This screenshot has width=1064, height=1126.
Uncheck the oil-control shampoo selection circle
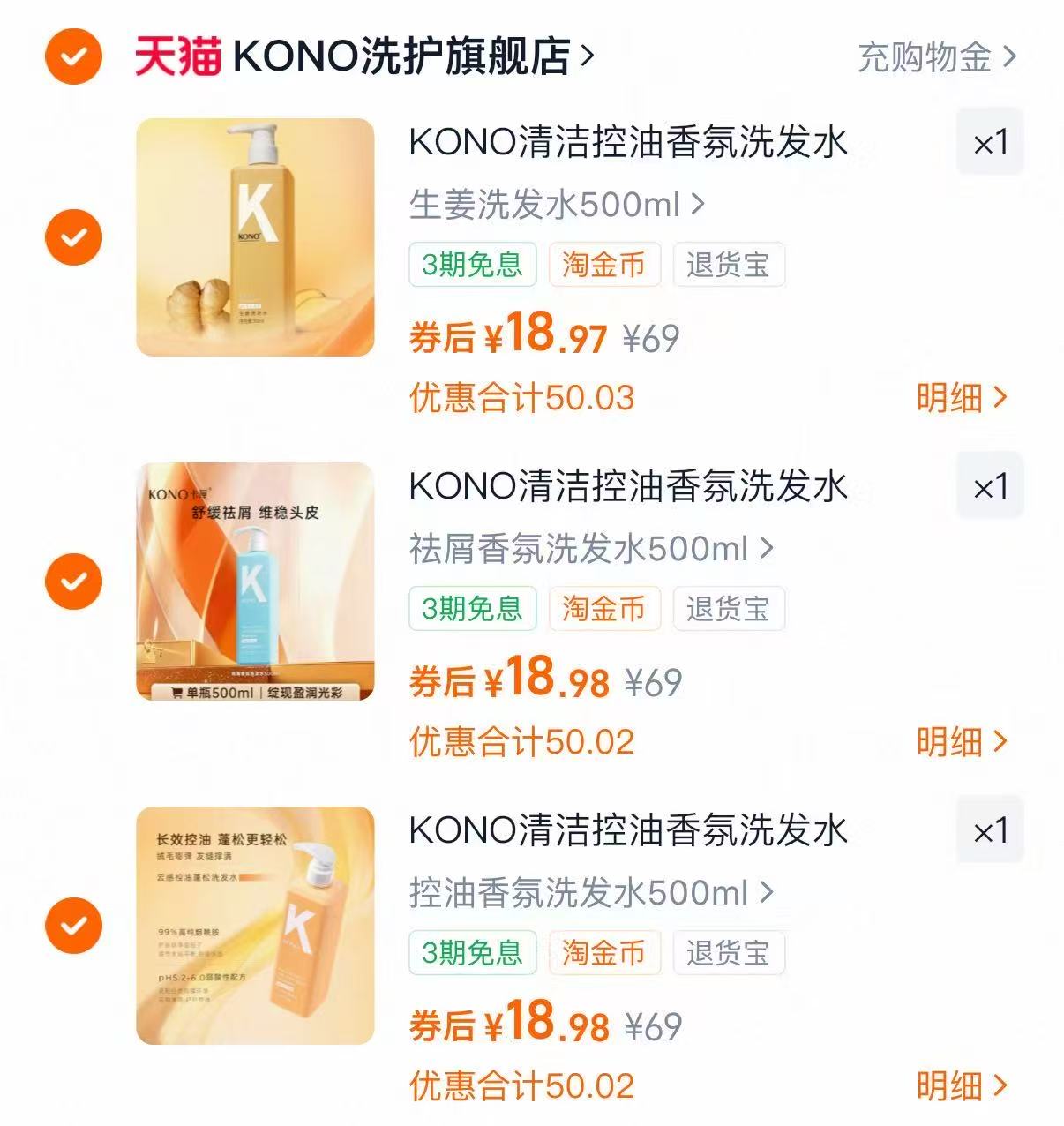coord(74,925)
